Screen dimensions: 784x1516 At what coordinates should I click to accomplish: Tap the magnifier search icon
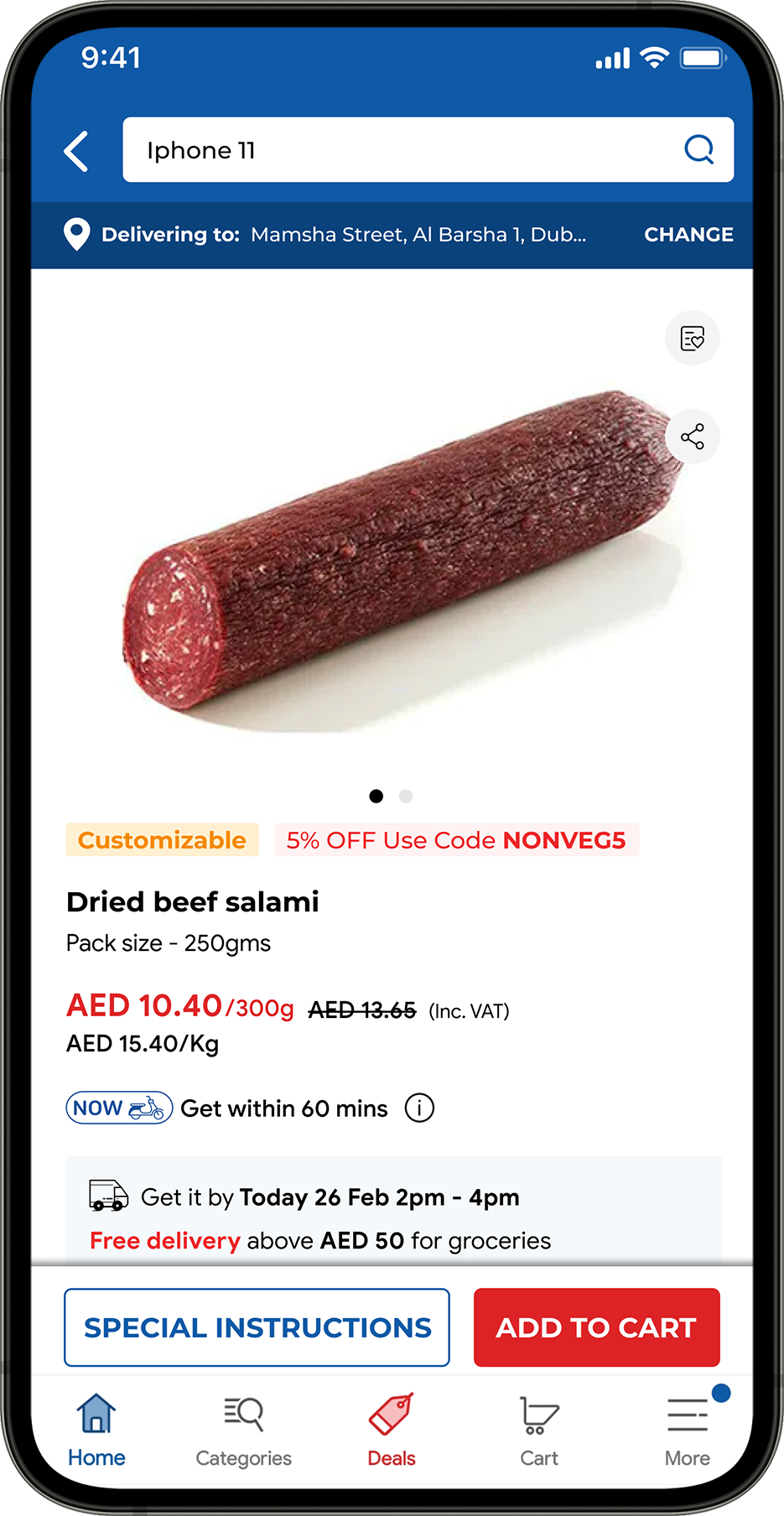(x=698, y=150)
